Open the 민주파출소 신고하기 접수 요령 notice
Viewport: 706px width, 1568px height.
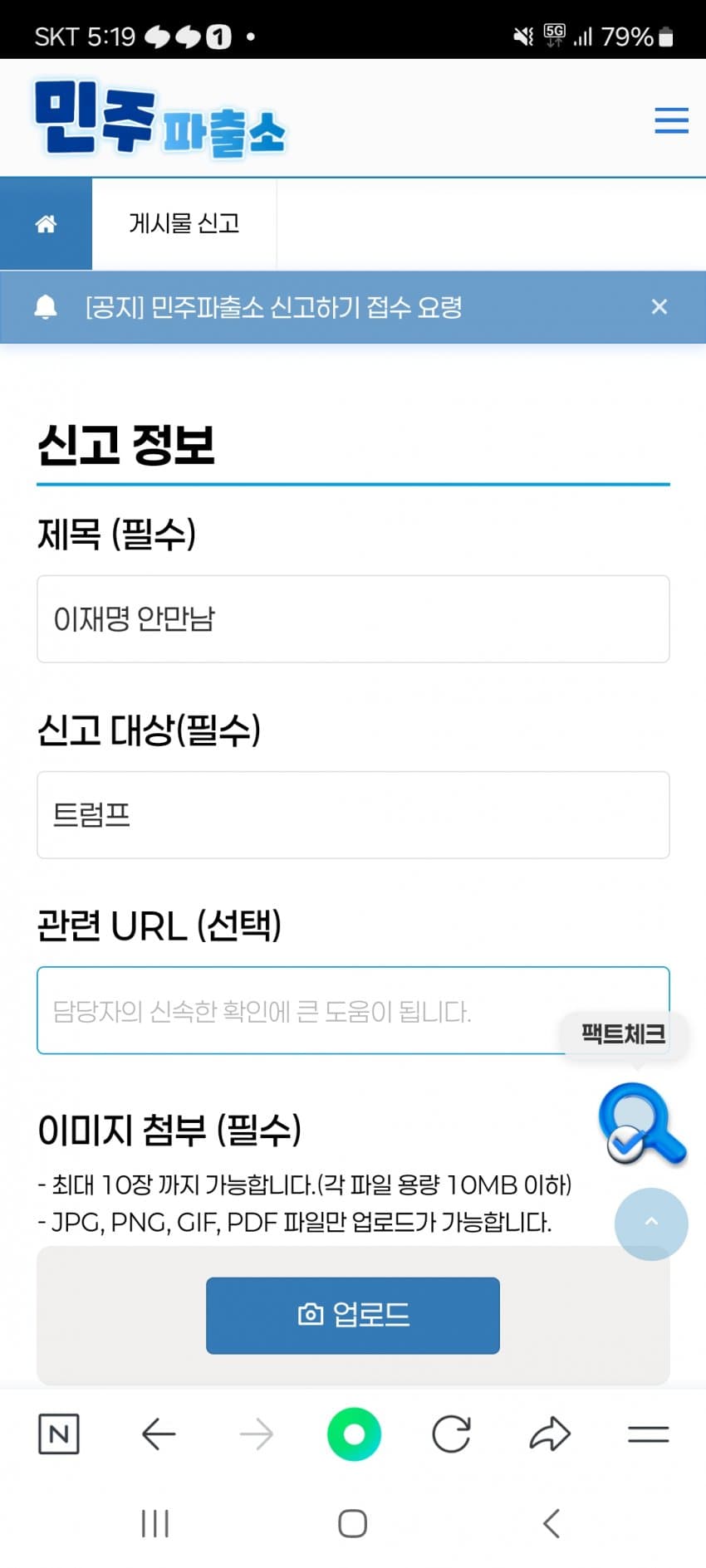[x=273, y=307]
